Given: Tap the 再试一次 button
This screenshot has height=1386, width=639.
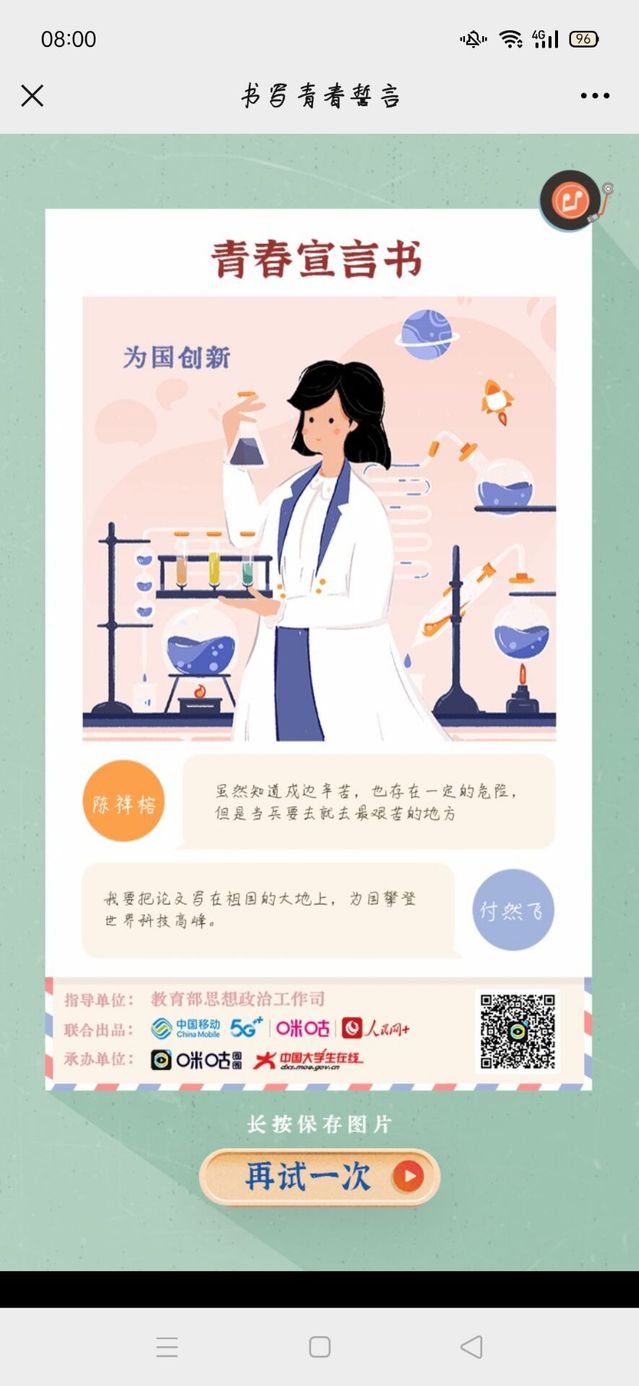Looking at the screenshot, I should pos(320,1177).
